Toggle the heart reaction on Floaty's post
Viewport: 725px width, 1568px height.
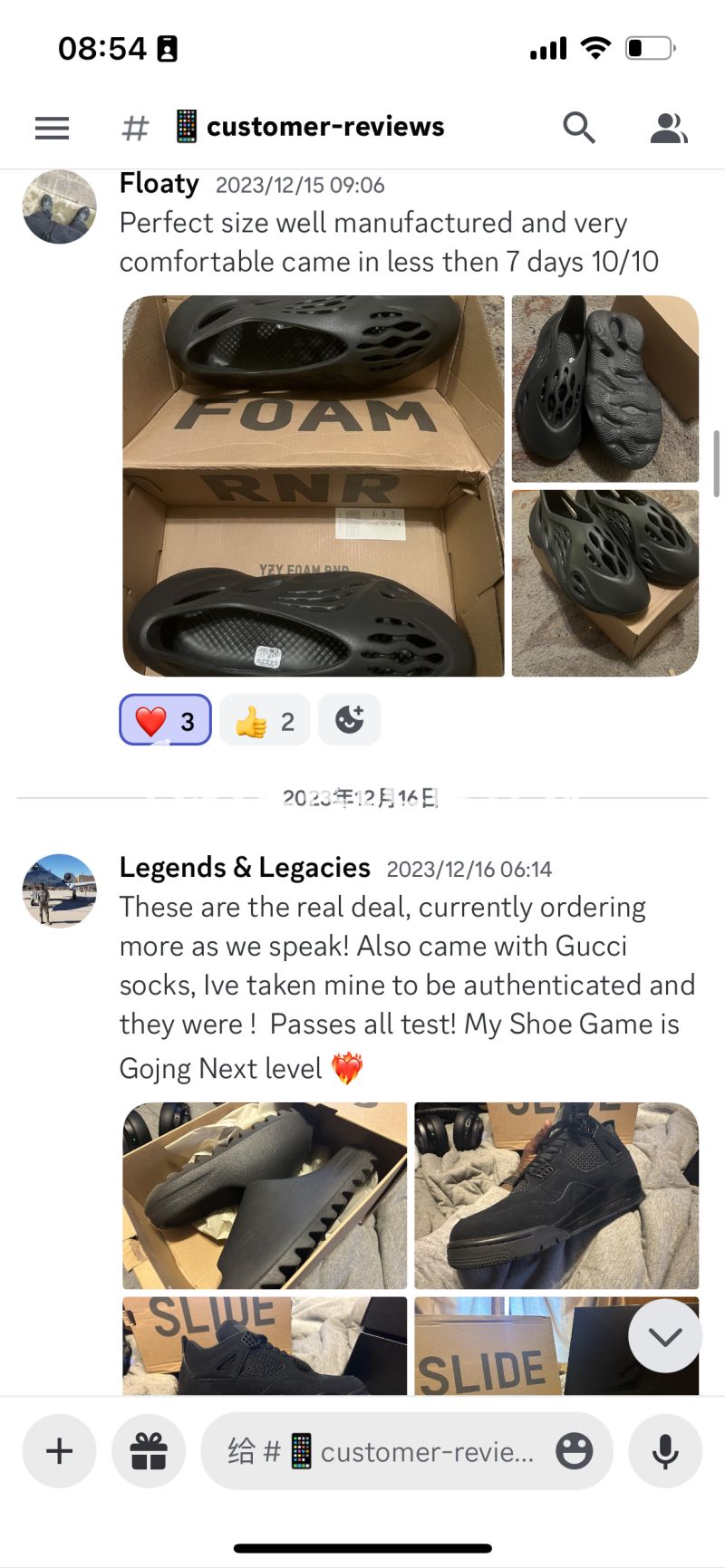165,720
